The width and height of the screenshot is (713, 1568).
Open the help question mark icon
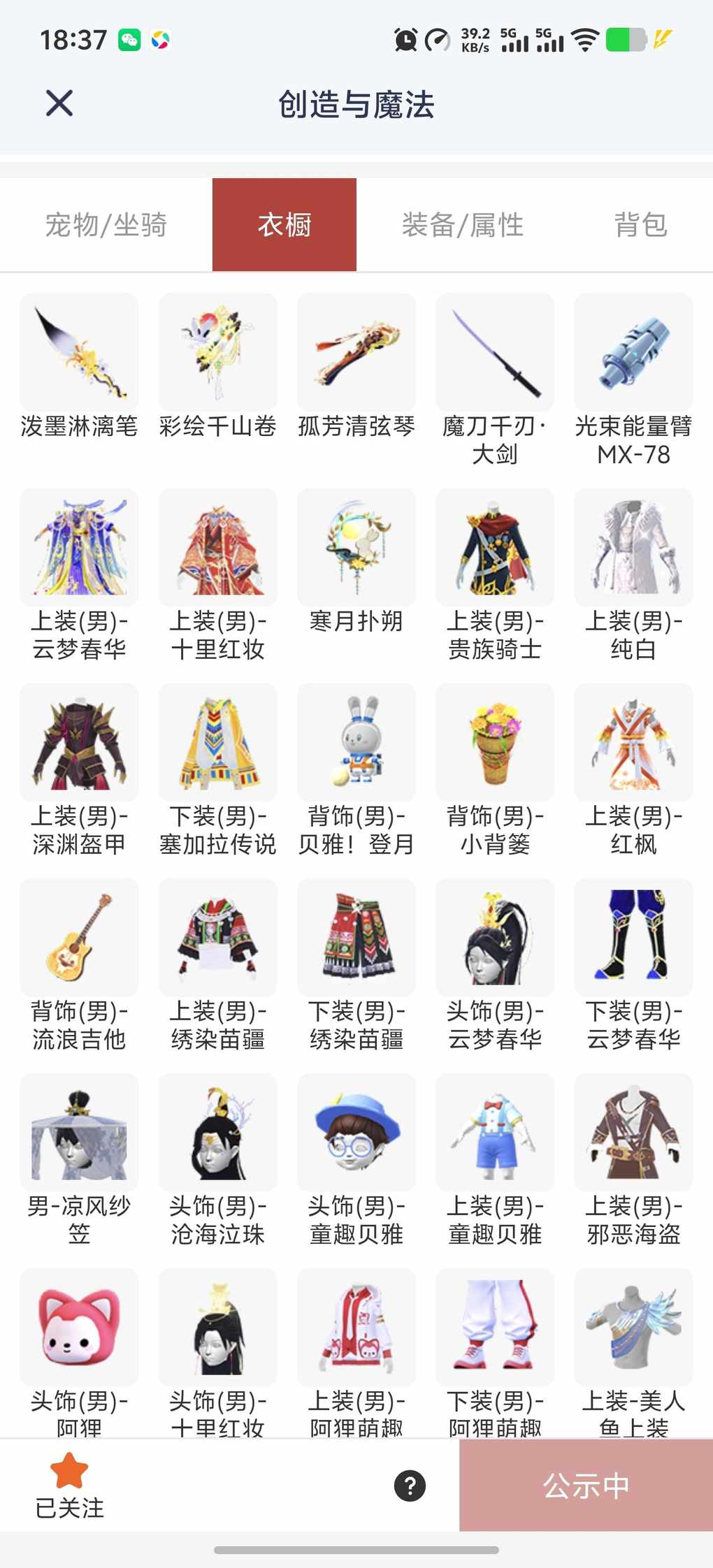coord(410,1486)
